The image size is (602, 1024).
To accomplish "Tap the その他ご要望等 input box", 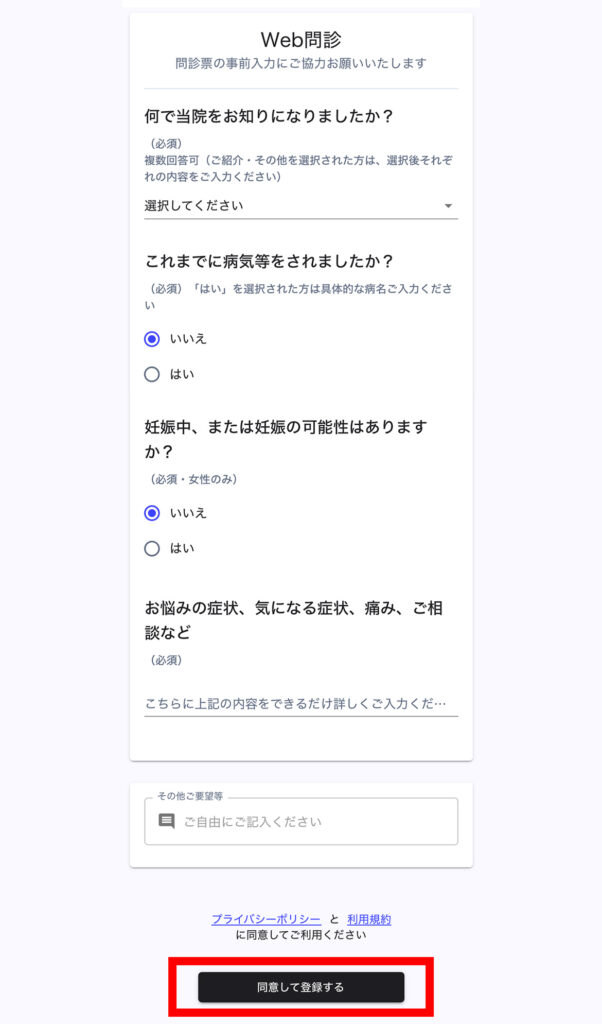I will point(300,822).
